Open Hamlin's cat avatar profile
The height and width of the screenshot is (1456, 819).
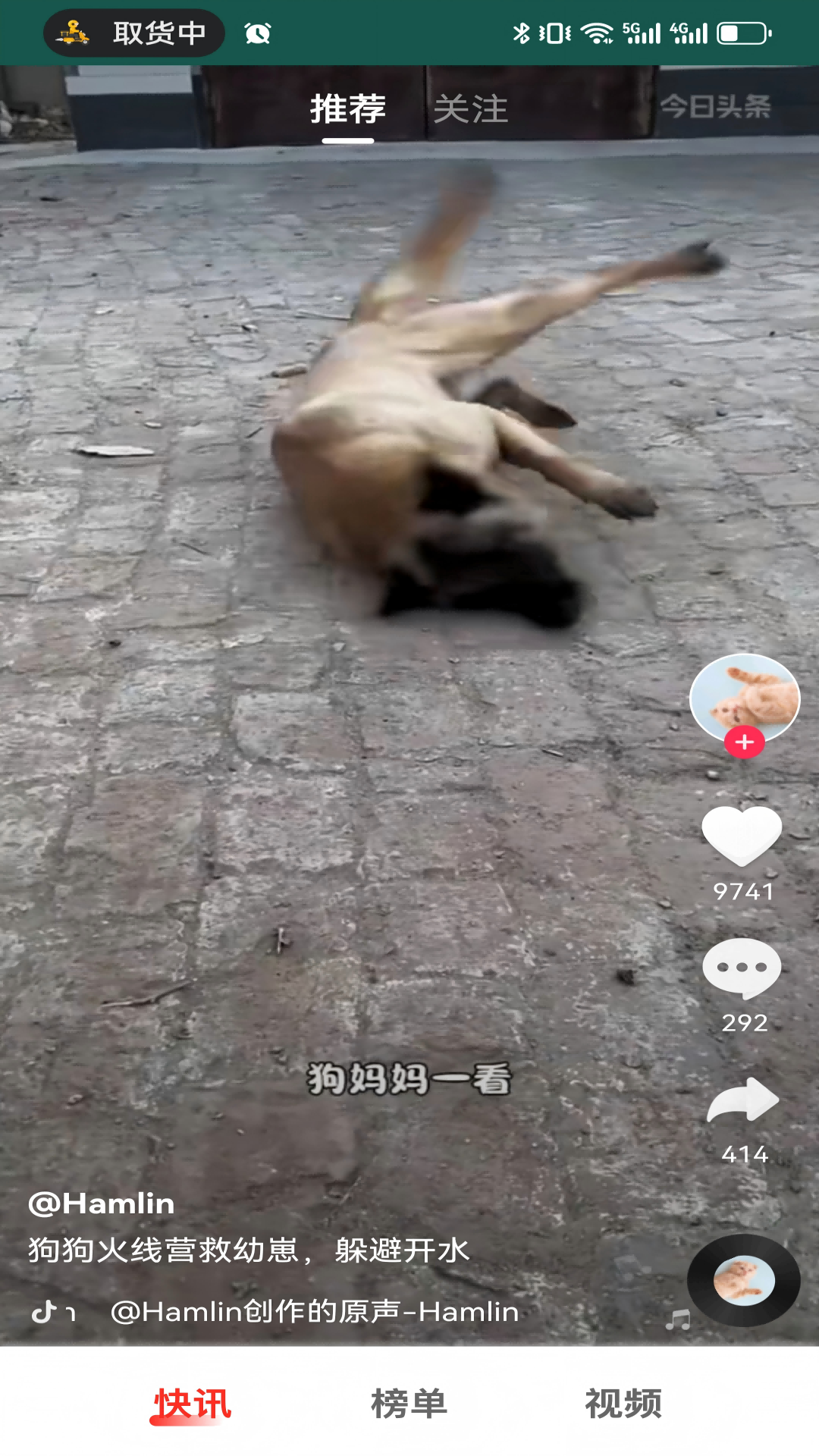pyautogui.click(x=744, y=698)
